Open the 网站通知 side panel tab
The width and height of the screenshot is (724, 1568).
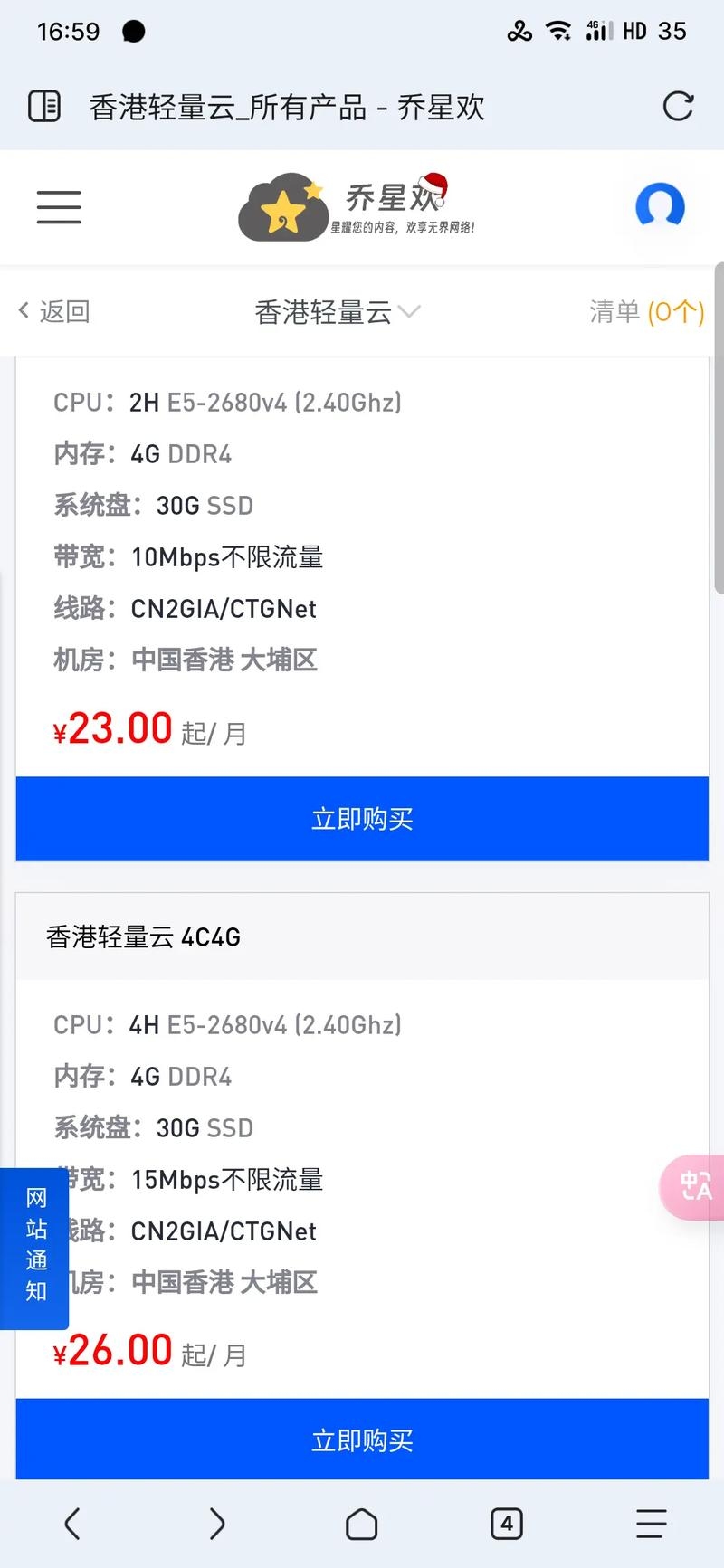click(34, 1248)
